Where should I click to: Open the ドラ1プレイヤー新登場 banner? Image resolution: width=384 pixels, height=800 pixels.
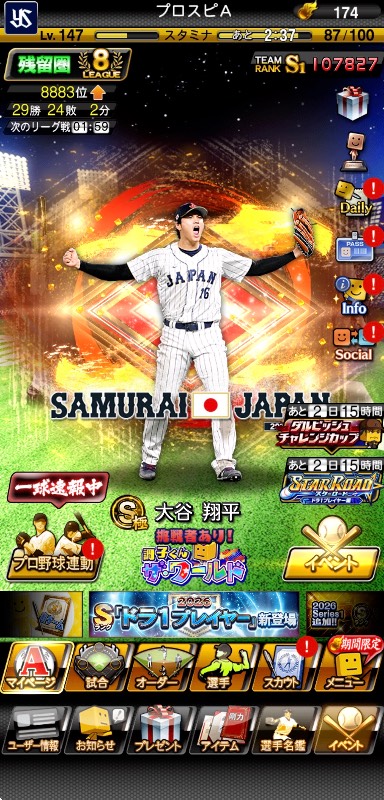tap(194, 614)
